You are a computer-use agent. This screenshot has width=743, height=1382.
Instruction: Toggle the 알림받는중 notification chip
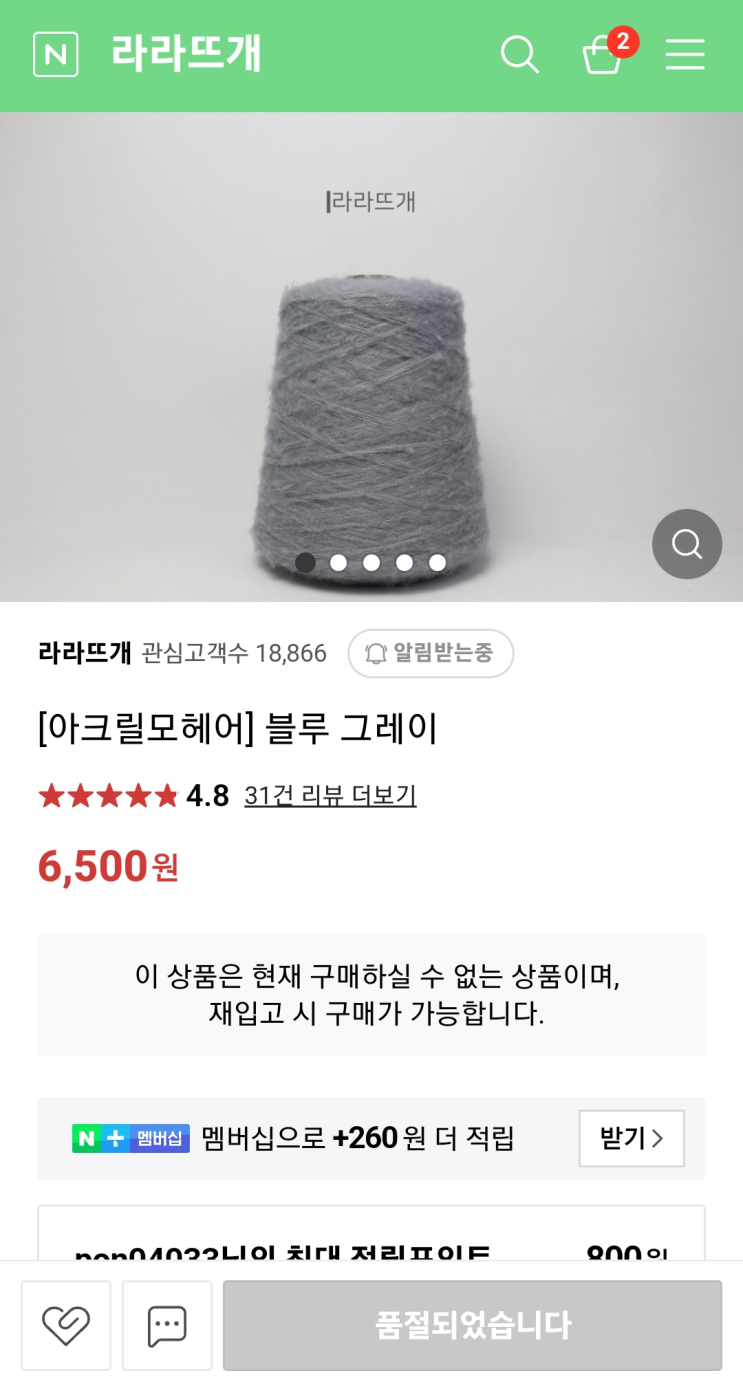click(430, 653)
